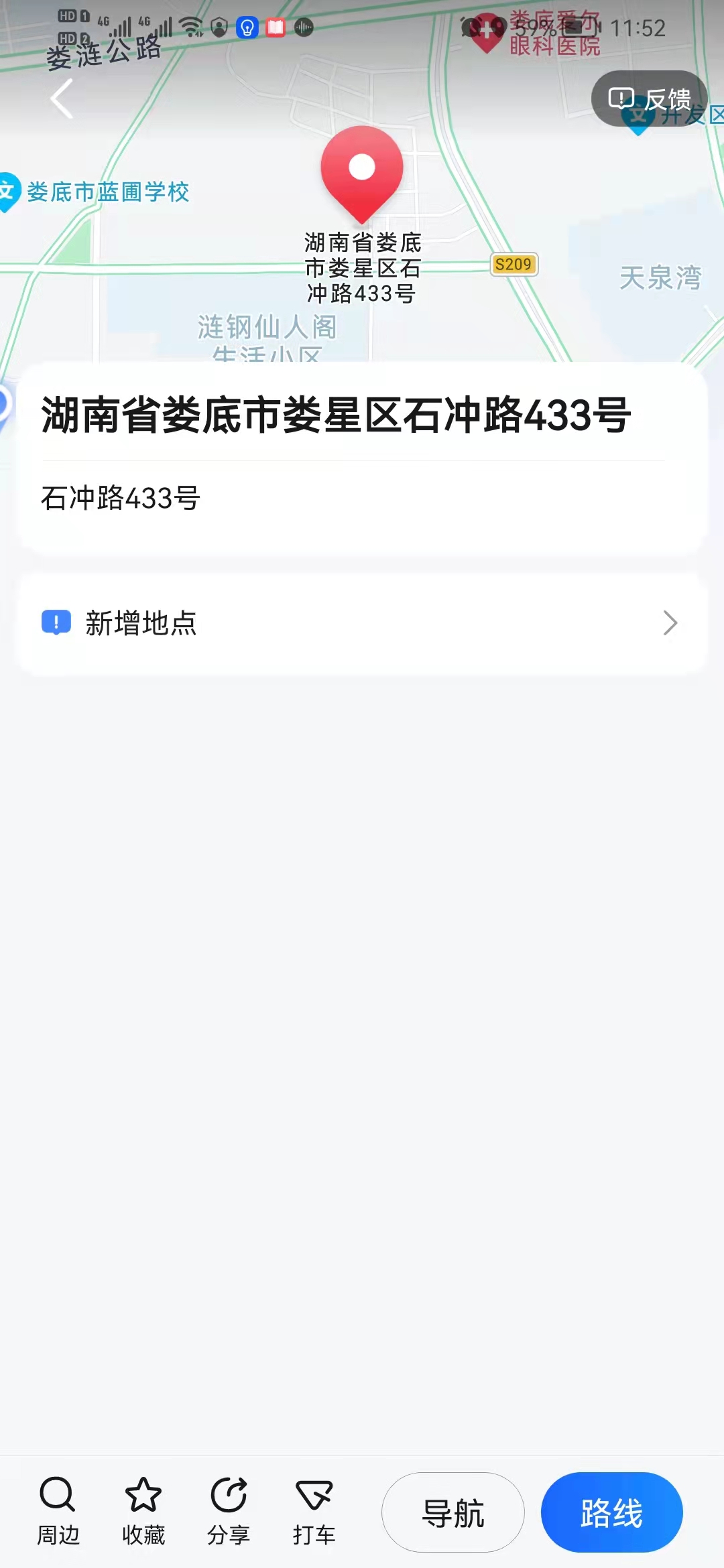Open the 新增地点 row
724x1568 pixels.
pos(362,623)
